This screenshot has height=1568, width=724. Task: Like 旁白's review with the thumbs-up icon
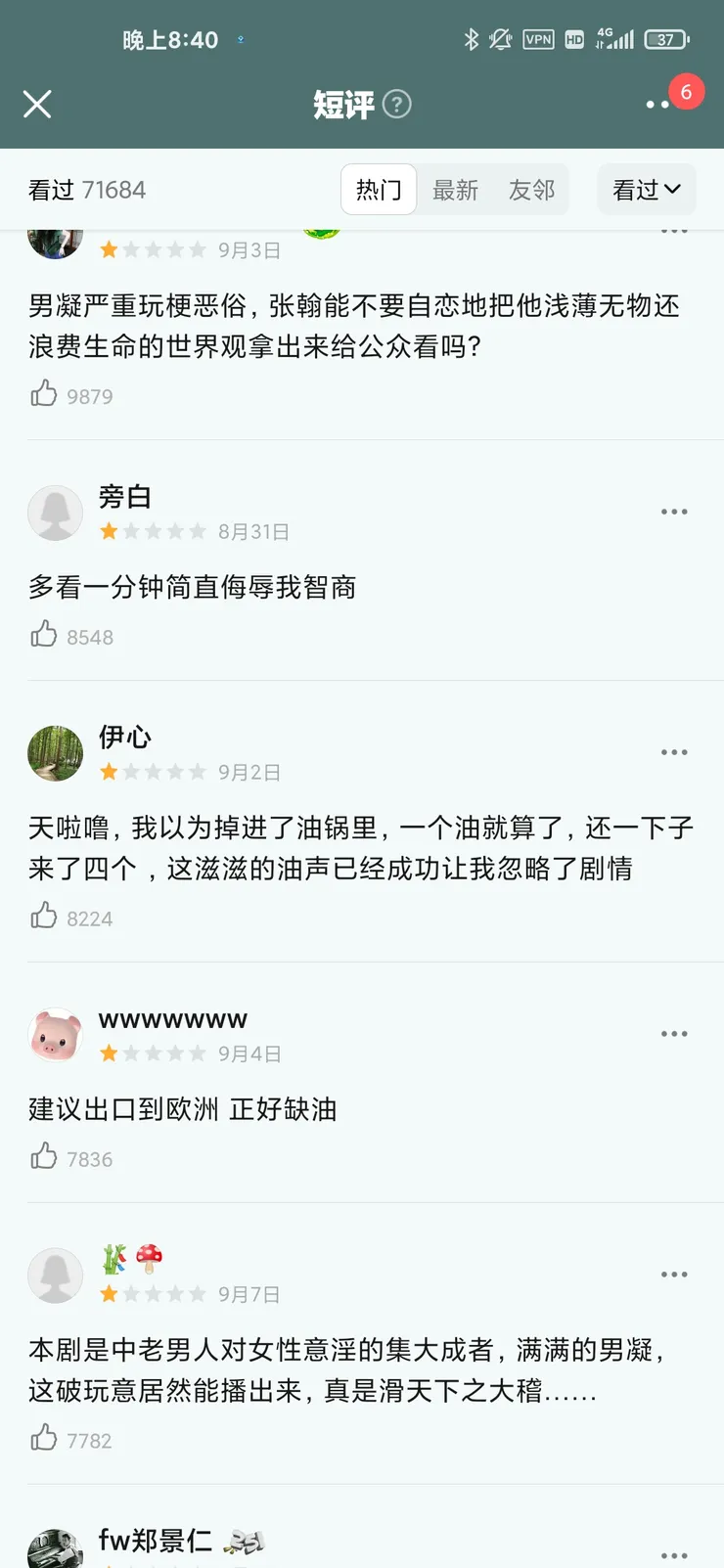coord(44,634)
